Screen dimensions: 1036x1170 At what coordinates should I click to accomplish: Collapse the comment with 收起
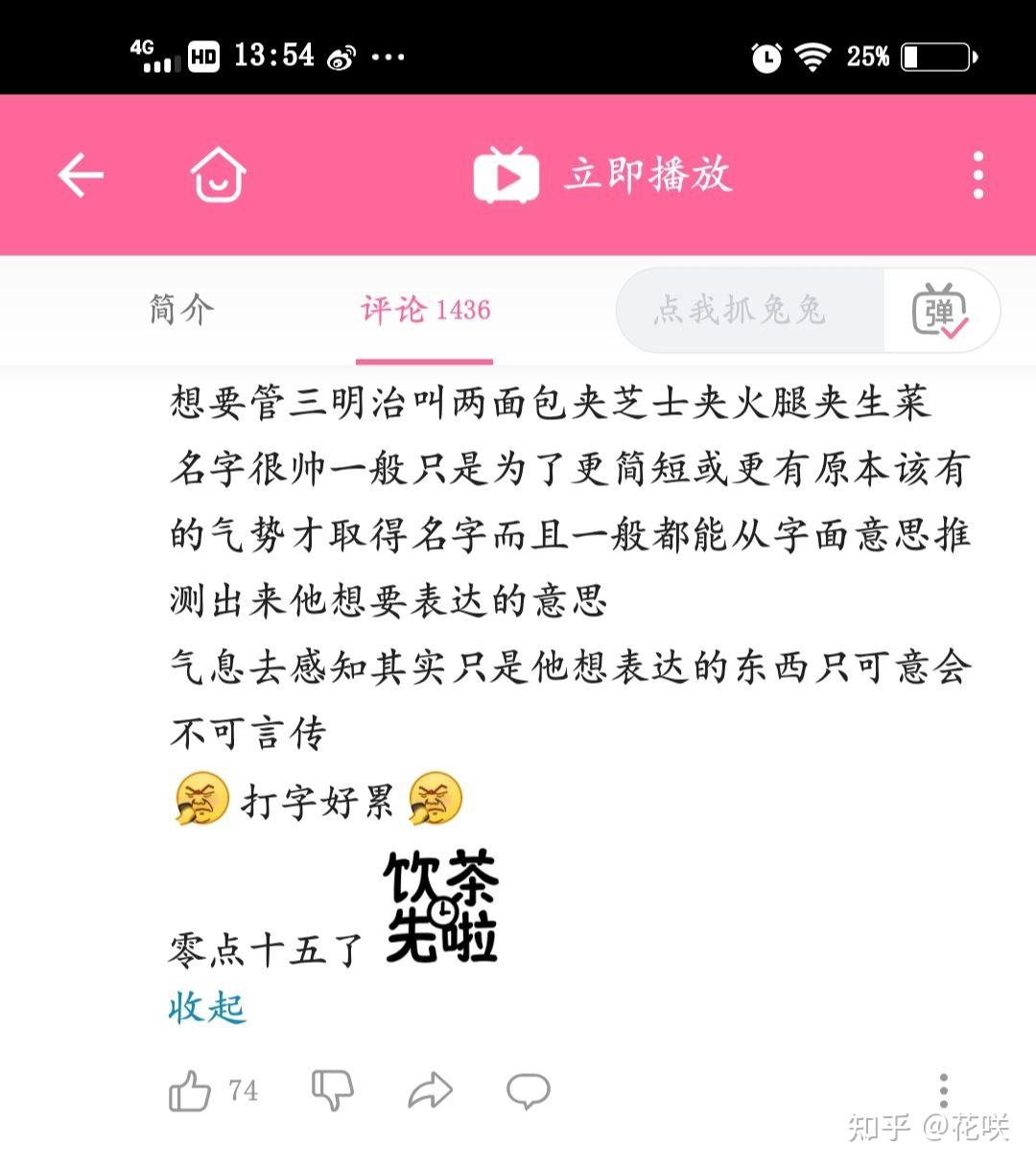click(x=207, y=1008)
